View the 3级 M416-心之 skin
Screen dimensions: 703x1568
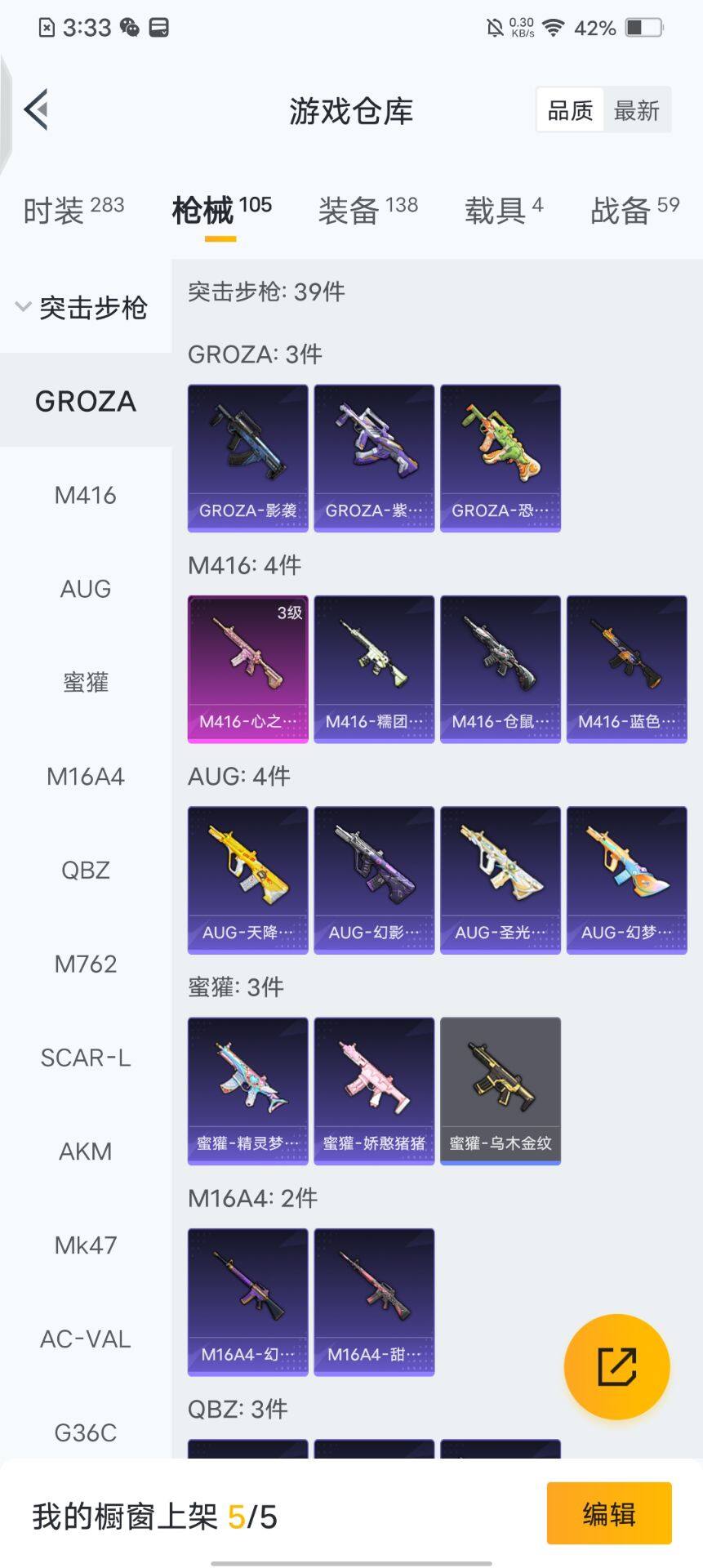[248, 669]
